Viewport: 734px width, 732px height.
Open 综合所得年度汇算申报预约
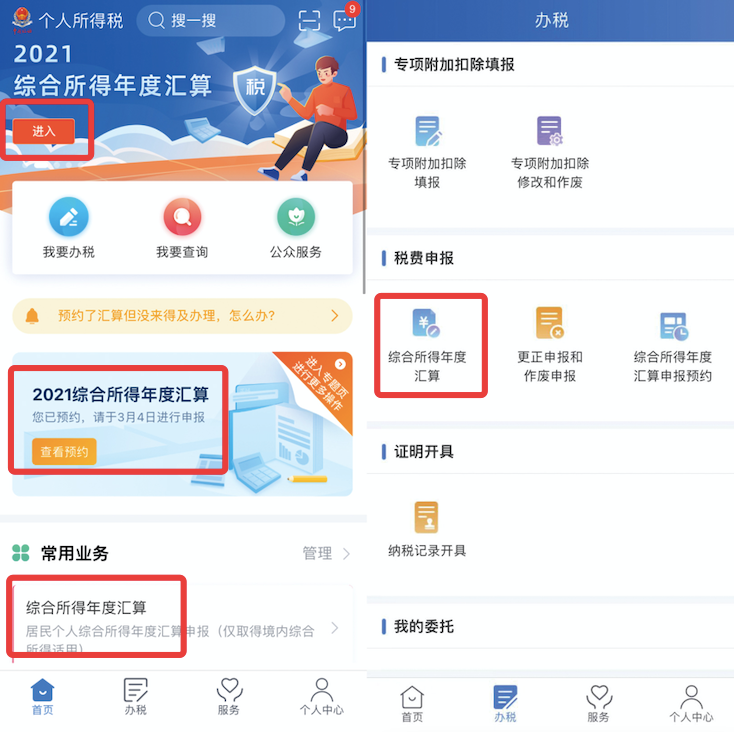[672, 344]
